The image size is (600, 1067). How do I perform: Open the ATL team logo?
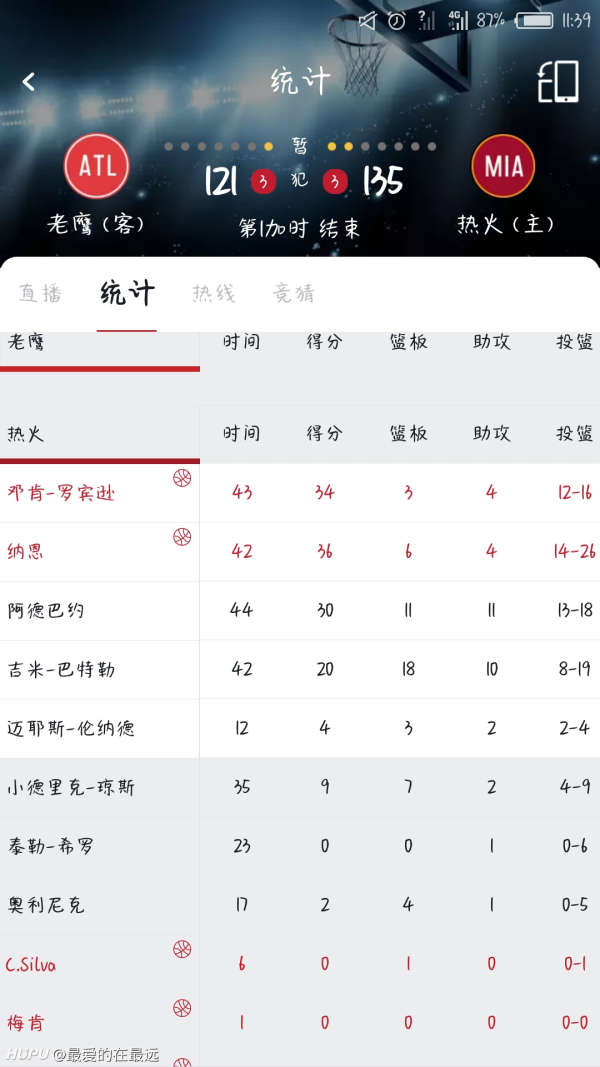(97, 166)
